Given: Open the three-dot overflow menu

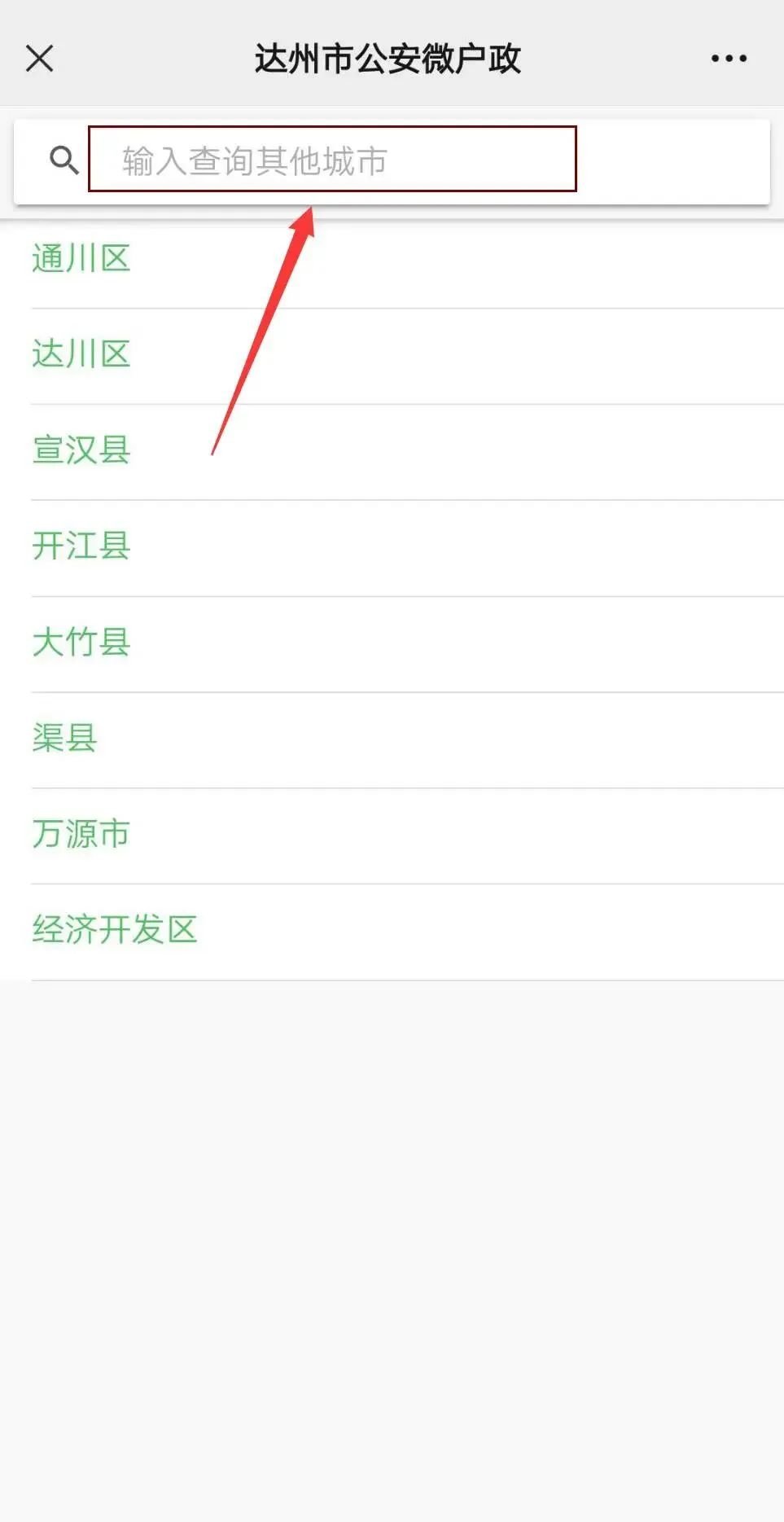Looking at the screenshot, I should coord(729,59).
